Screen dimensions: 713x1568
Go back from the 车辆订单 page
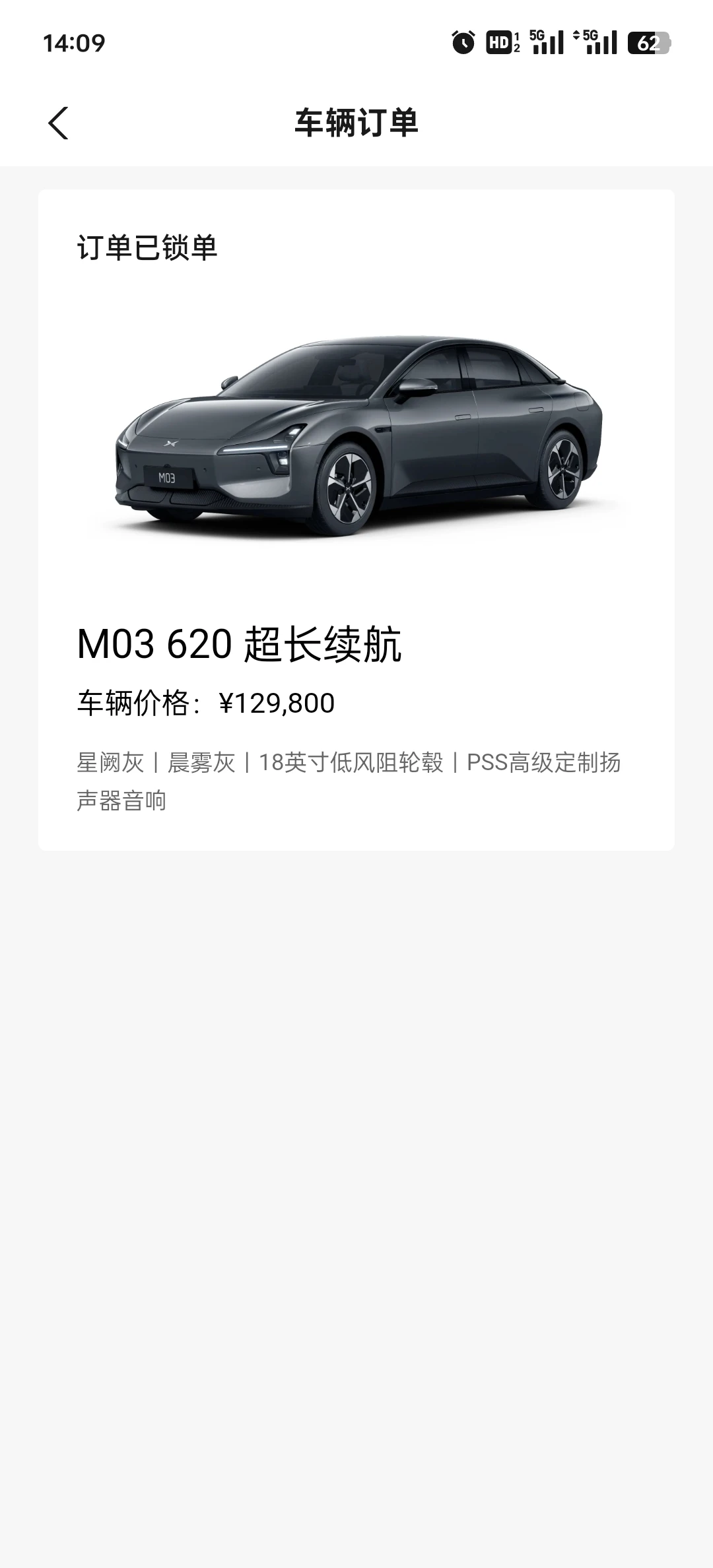coord(58,123)
